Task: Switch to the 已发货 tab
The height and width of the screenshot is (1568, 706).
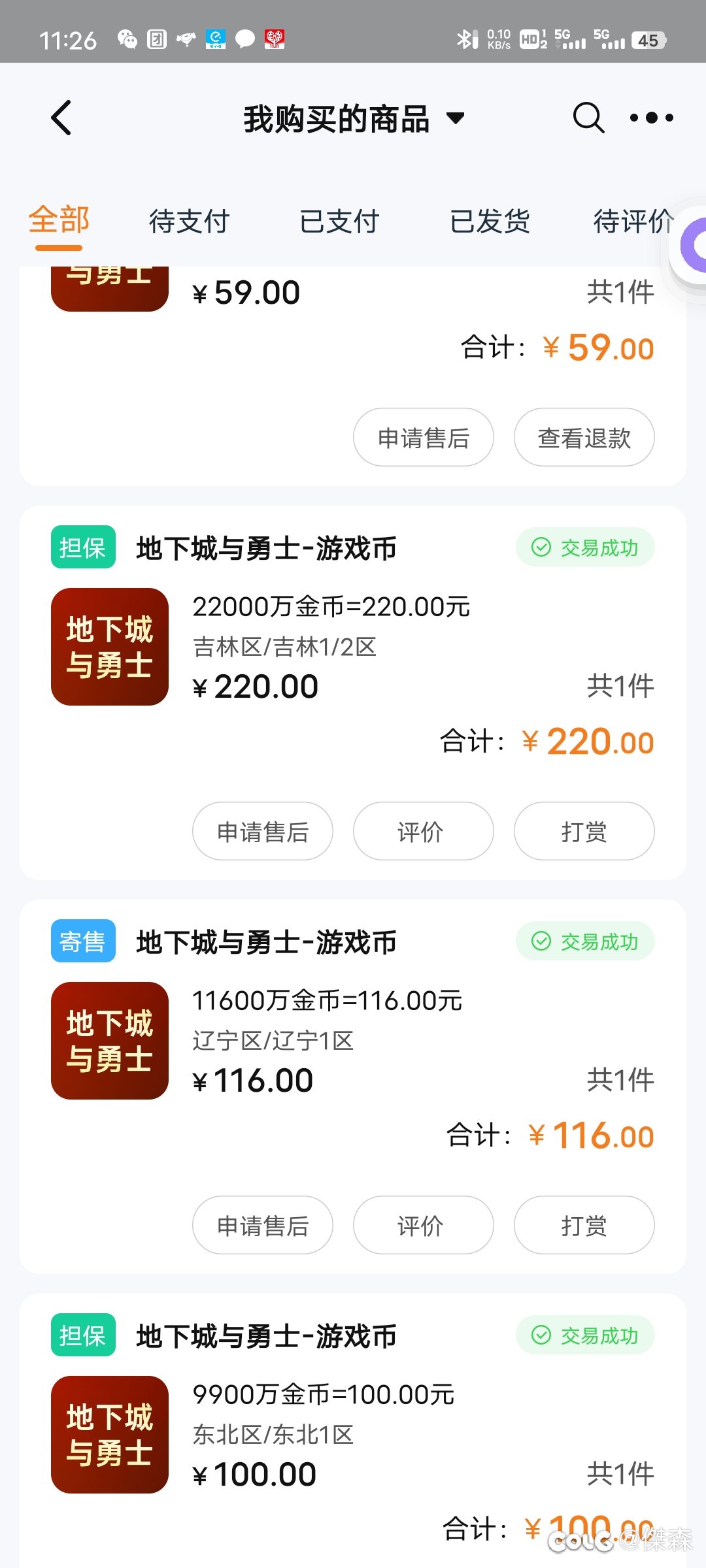Action: point(490,221)
